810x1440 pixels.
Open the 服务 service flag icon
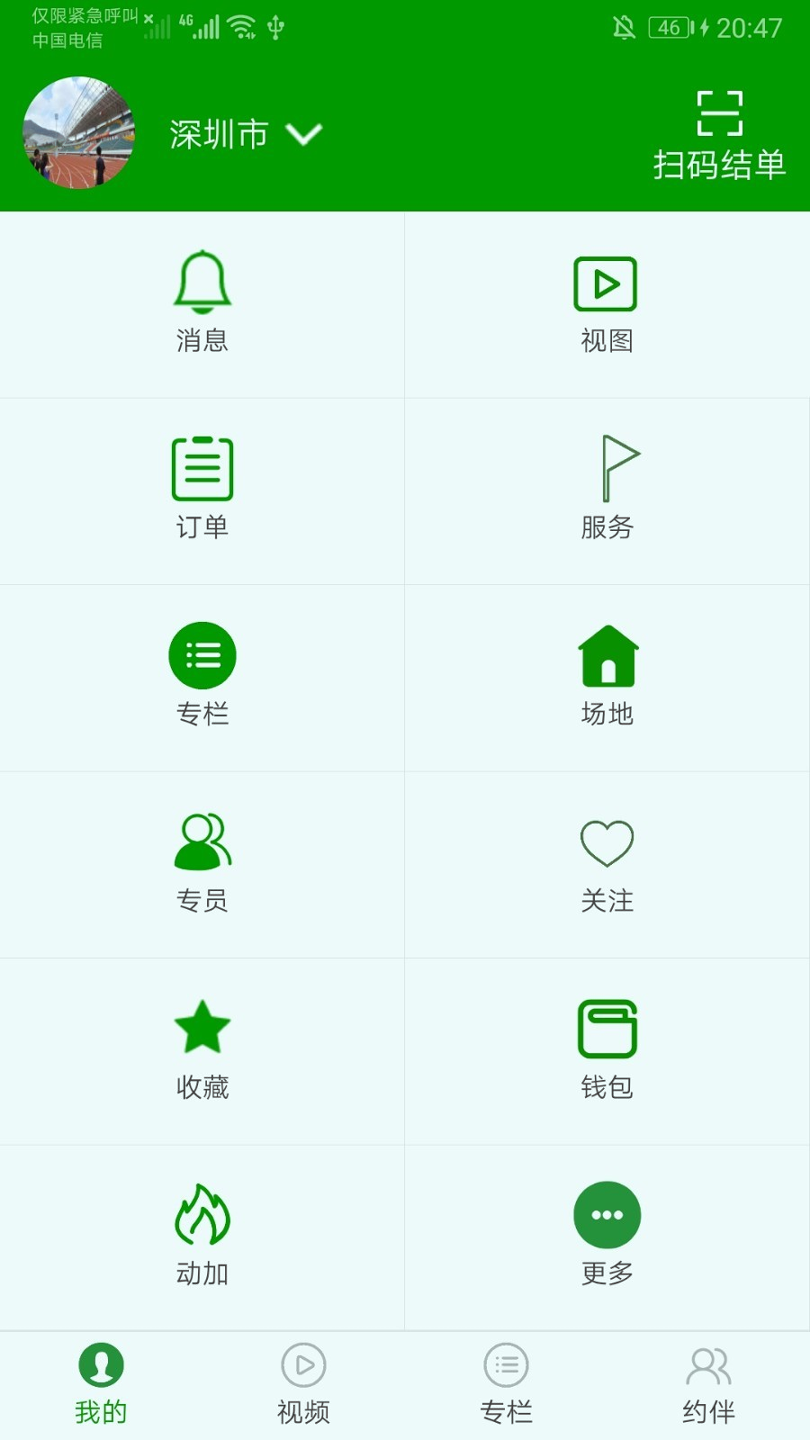(x=606, y=468)
